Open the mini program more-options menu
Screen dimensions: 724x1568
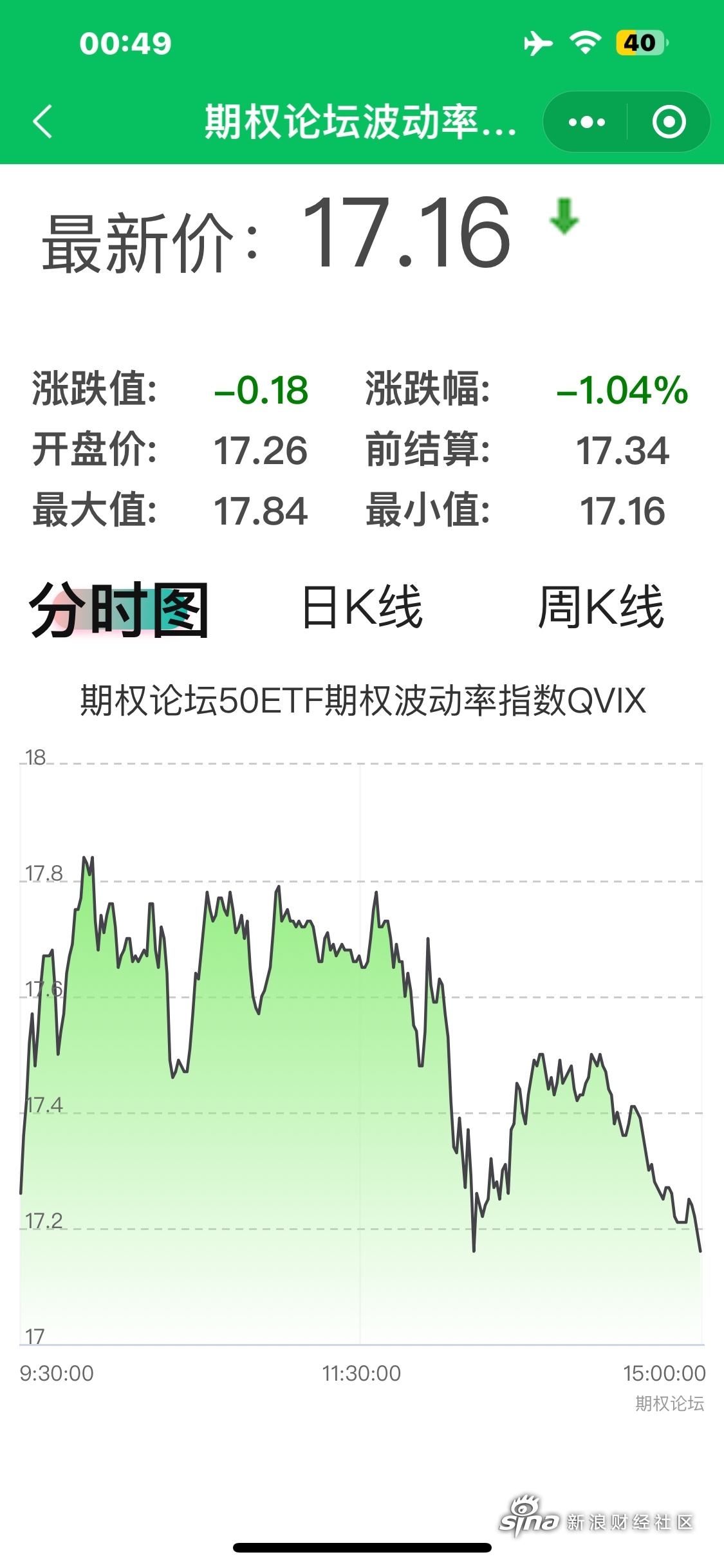(x=586, y=122)
